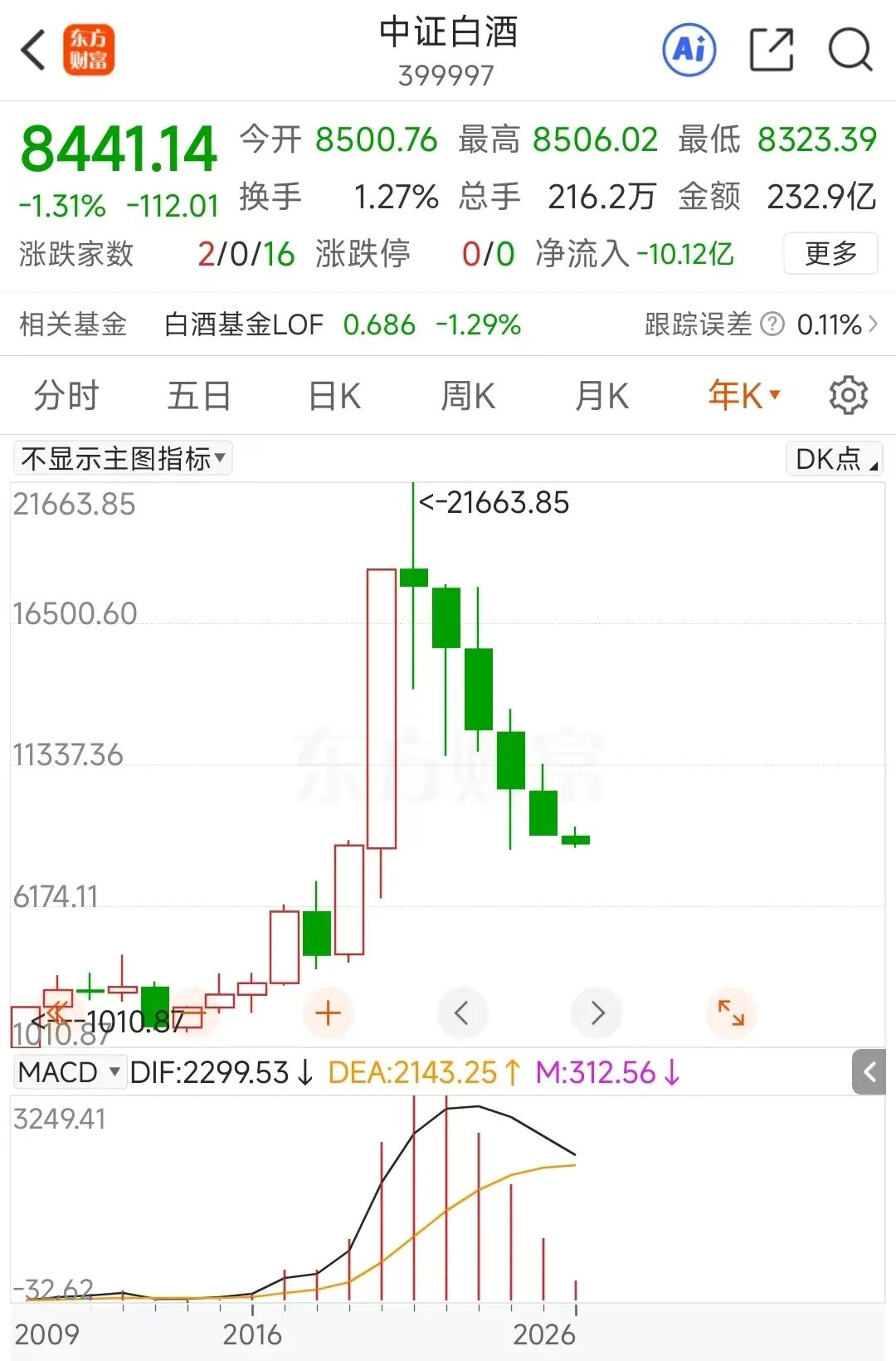Screen dimensions: 896x1361
Task: Move chart to earlier candles
Action: coord(462,1013)
